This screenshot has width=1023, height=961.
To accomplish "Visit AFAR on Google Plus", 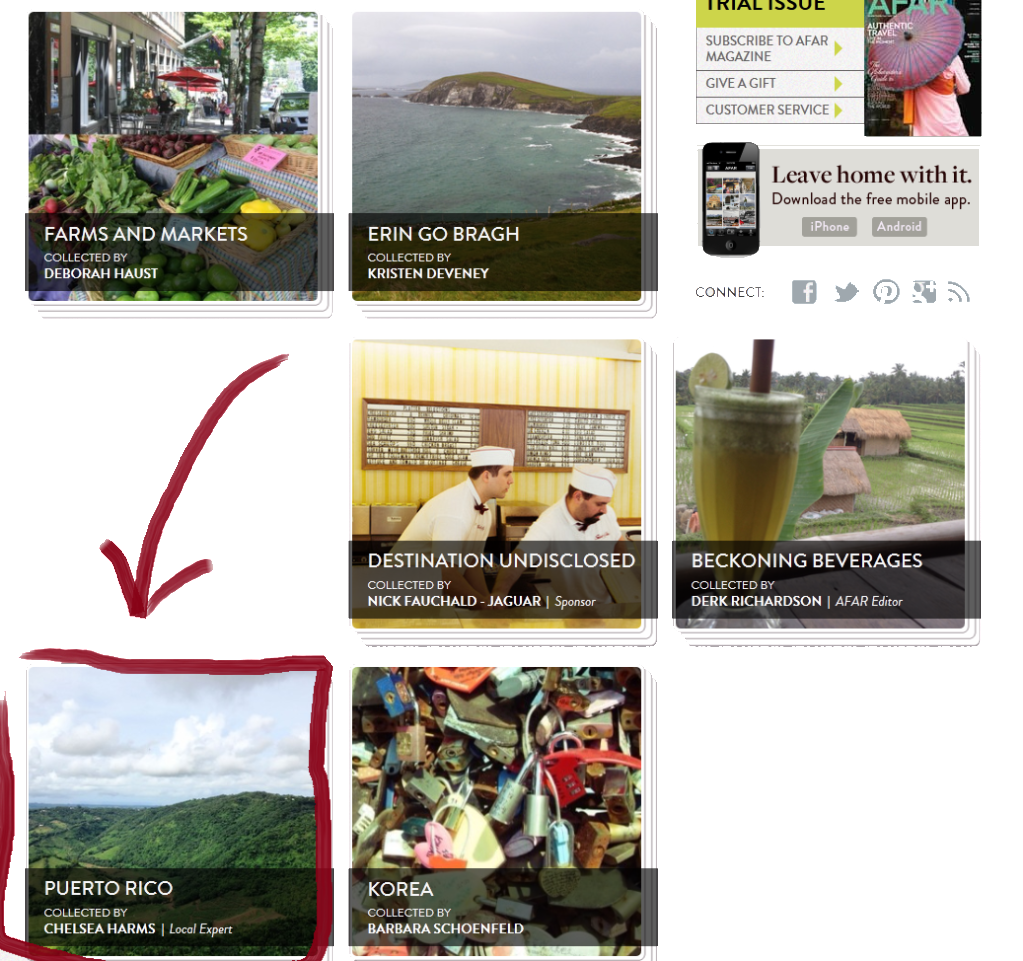I will coord(924,292).
